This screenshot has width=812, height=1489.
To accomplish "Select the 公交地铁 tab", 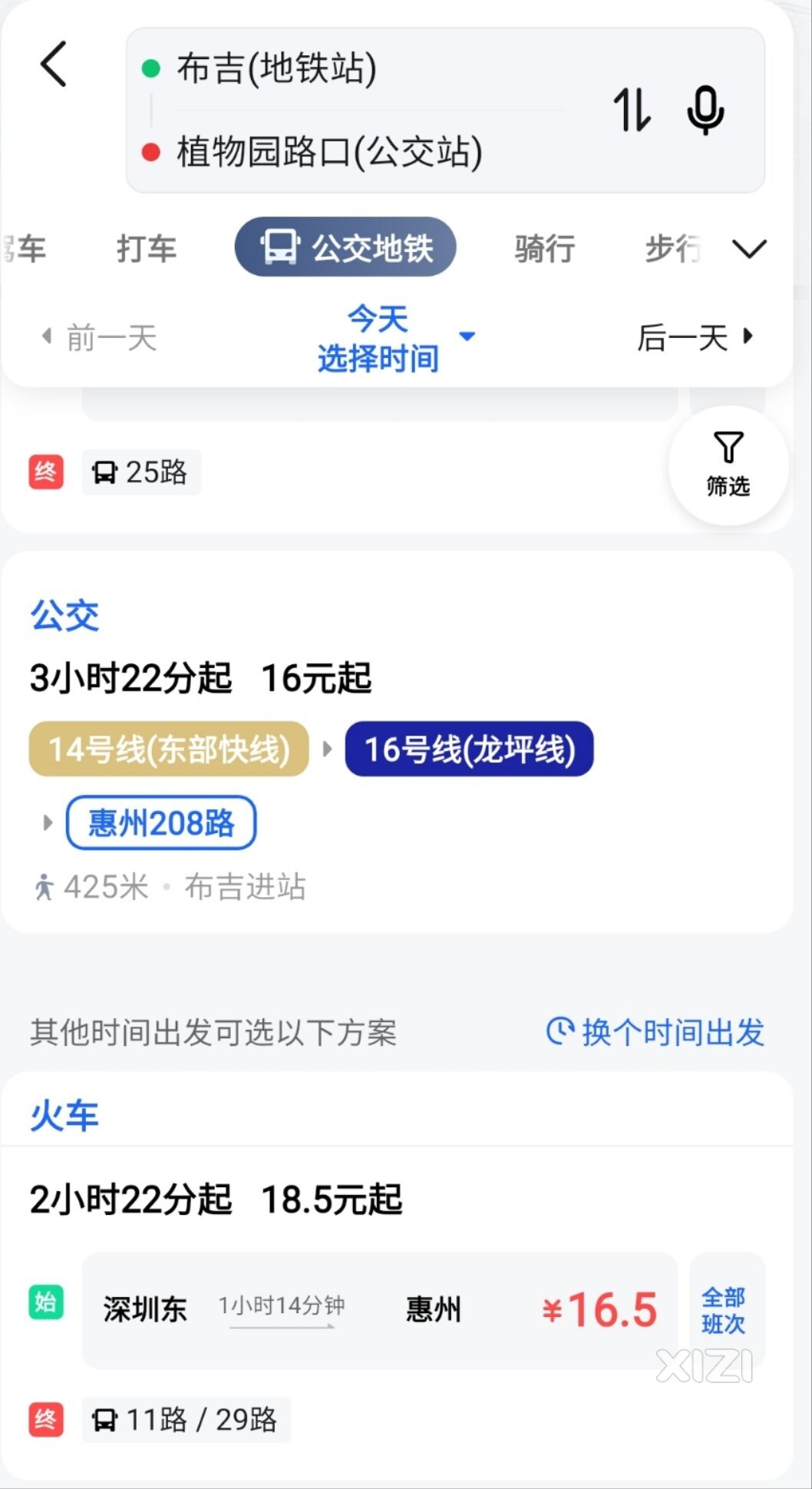I will coord(345,247).
